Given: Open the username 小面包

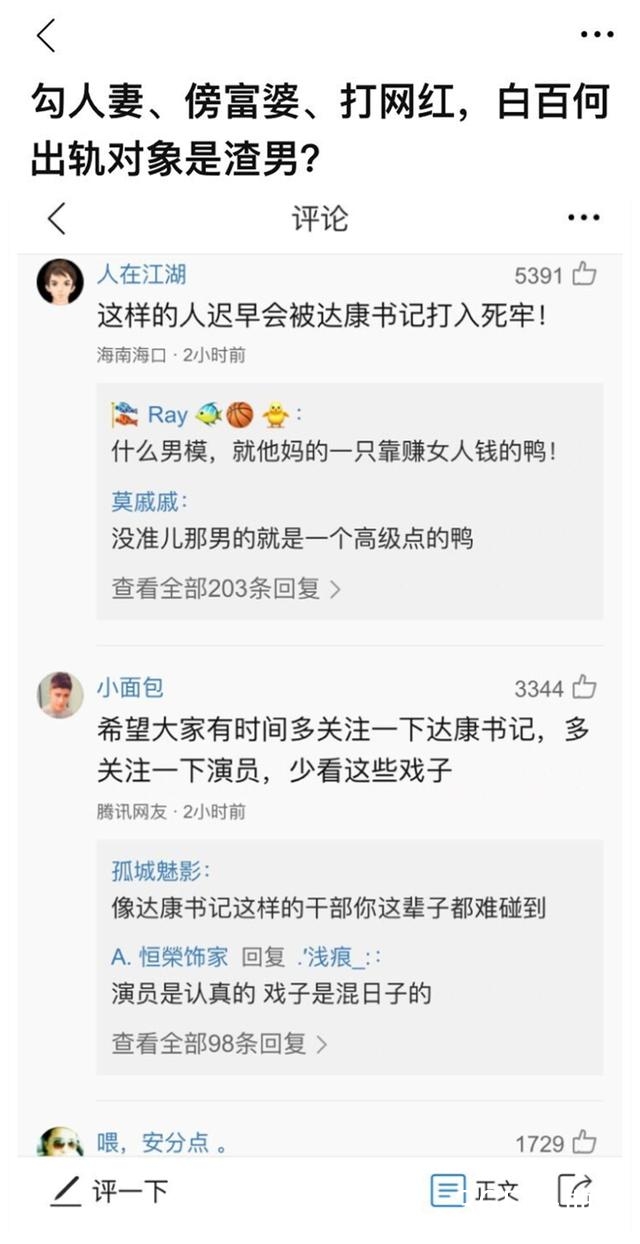Looking at the screenshot, I should (130, 688).
